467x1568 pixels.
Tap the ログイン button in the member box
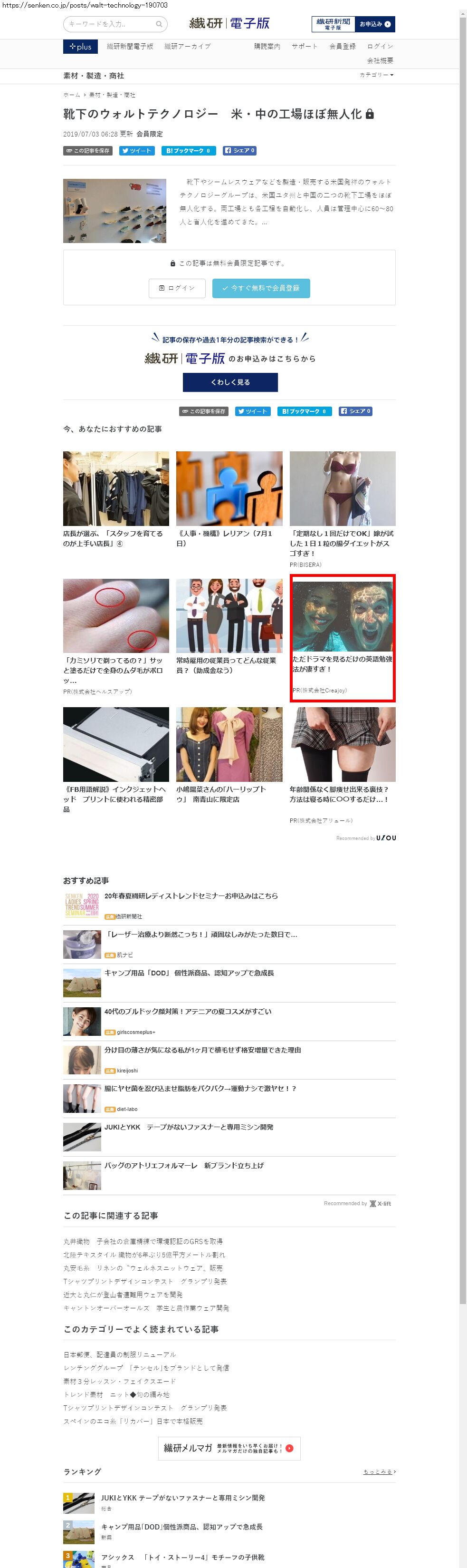coord(177,288)
